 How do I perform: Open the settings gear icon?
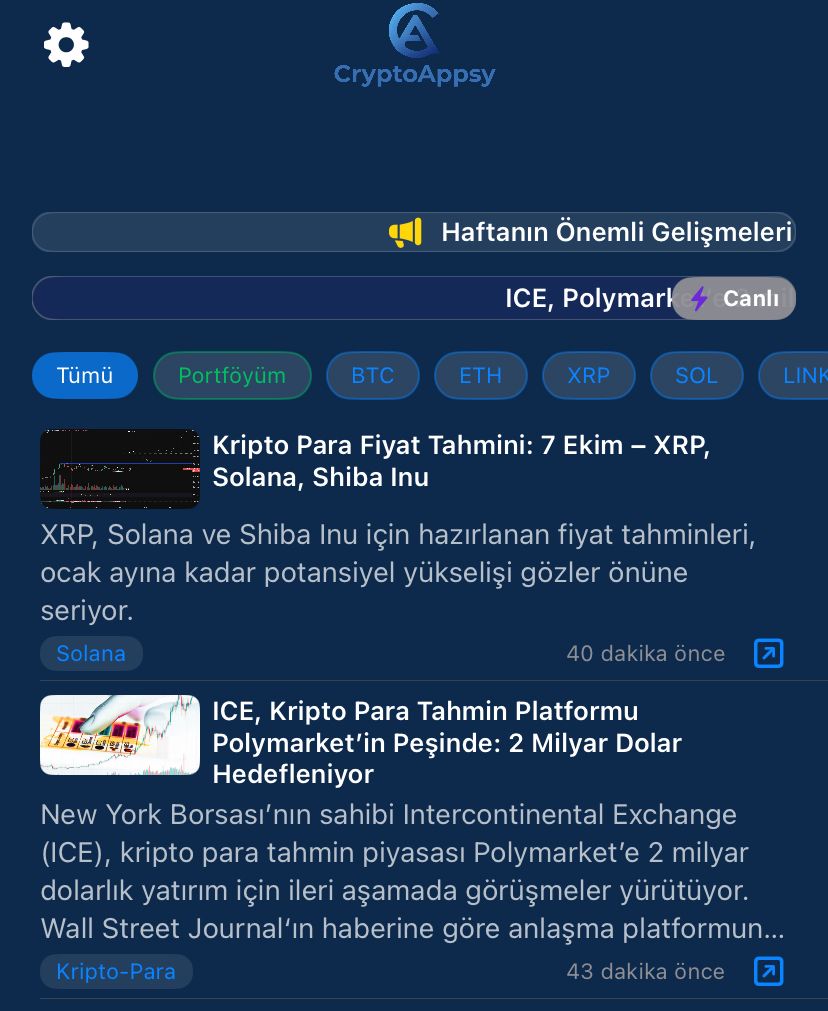tap(67, 45)
